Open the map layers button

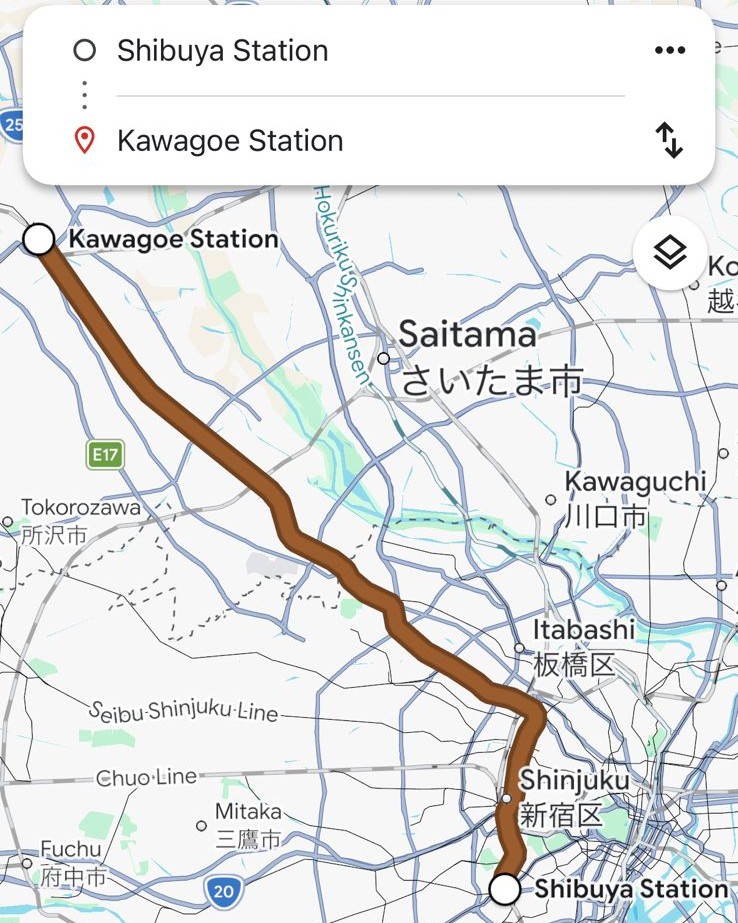click(x=669, y=253)
